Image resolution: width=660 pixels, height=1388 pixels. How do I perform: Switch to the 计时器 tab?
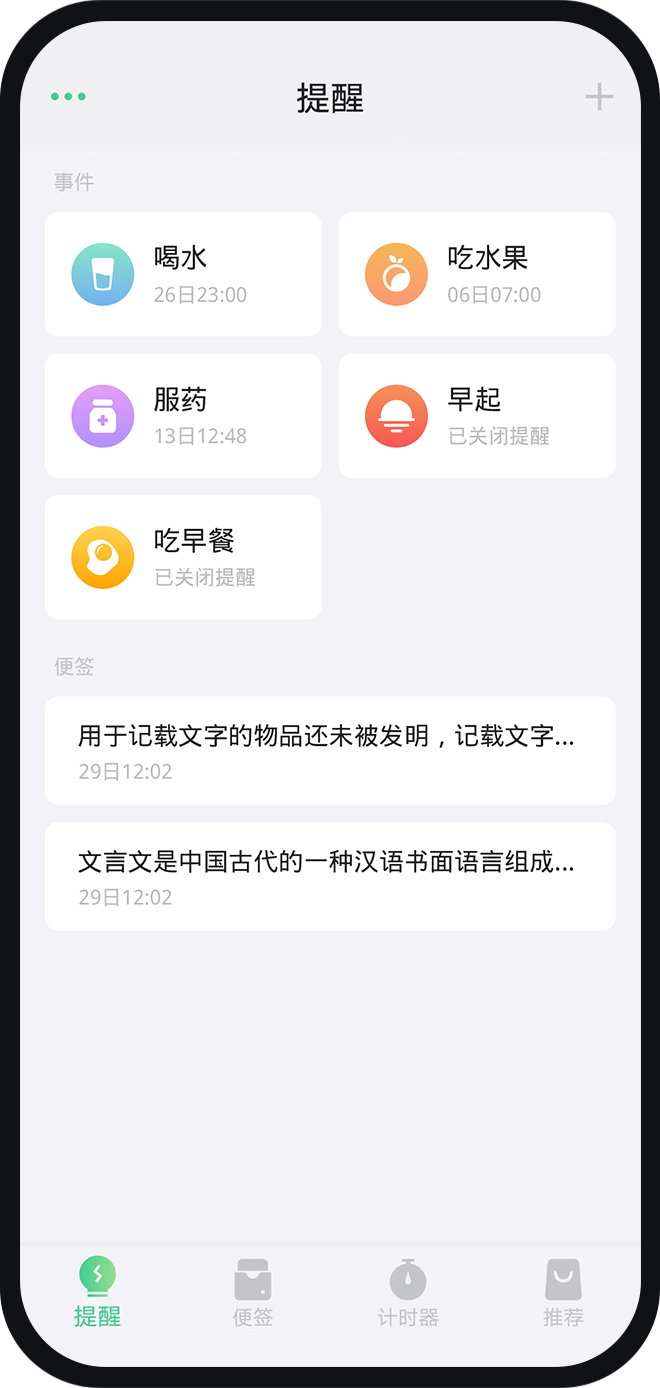pyautogui.click(x=408, y=1293)
